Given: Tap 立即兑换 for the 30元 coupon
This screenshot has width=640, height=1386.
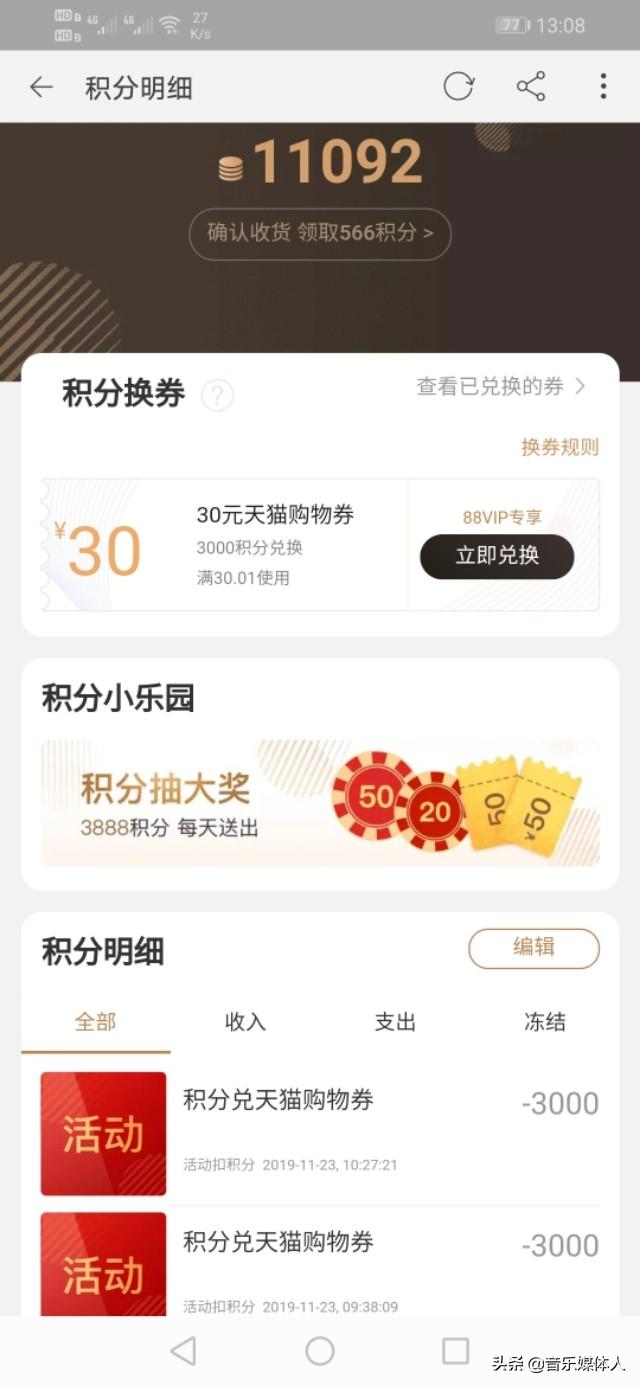Looking at the screenshot, I should tap(496, 556).
